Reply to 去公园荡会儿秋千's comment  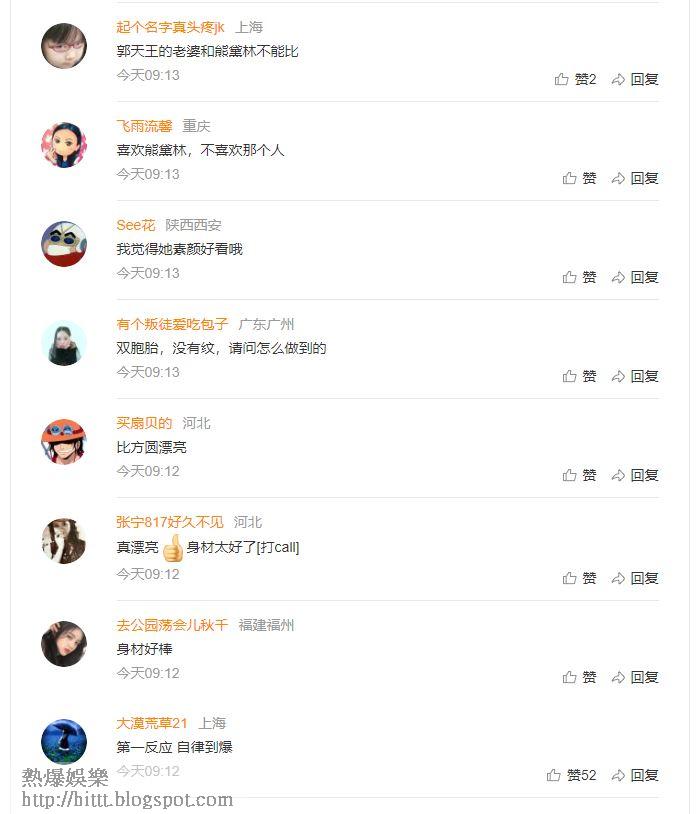click(x=636, y=677)
